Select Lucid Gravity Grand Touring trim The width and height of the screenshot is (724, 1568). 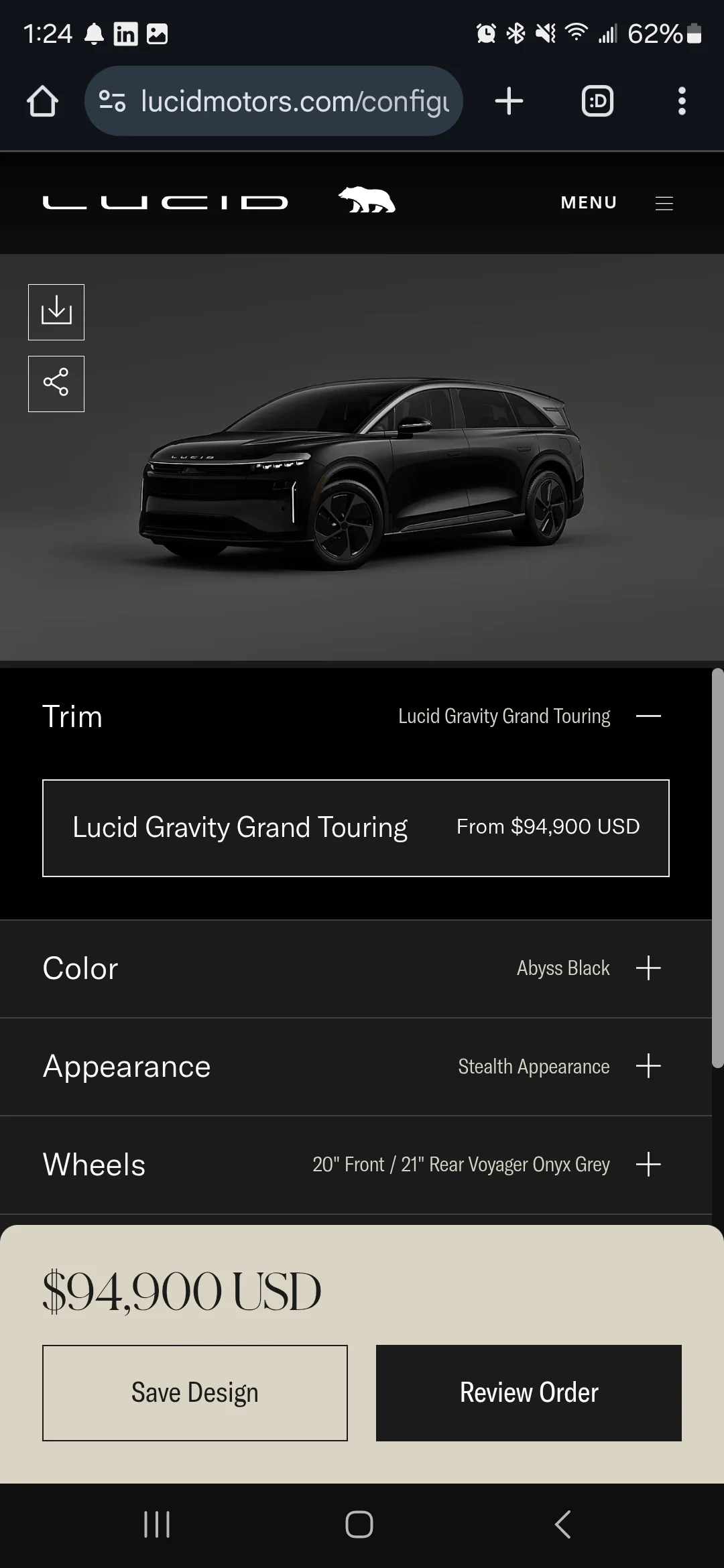click(x=356, y=828)
